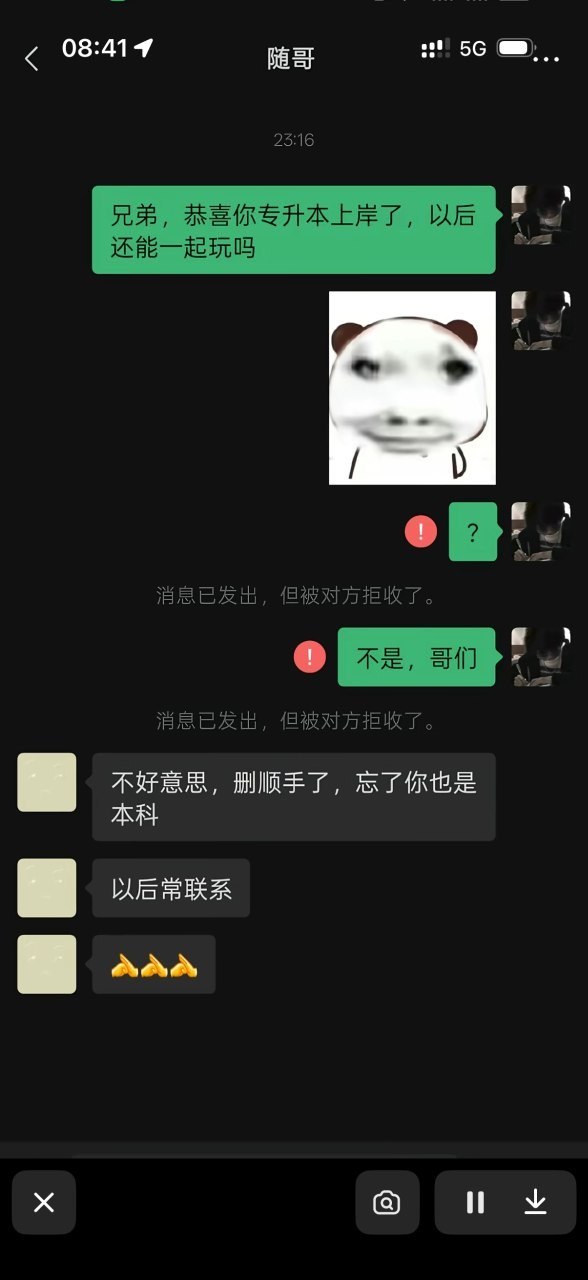588x1280 pixels.
Task: Open the camera image search icon
Action: coord(387,1202)
